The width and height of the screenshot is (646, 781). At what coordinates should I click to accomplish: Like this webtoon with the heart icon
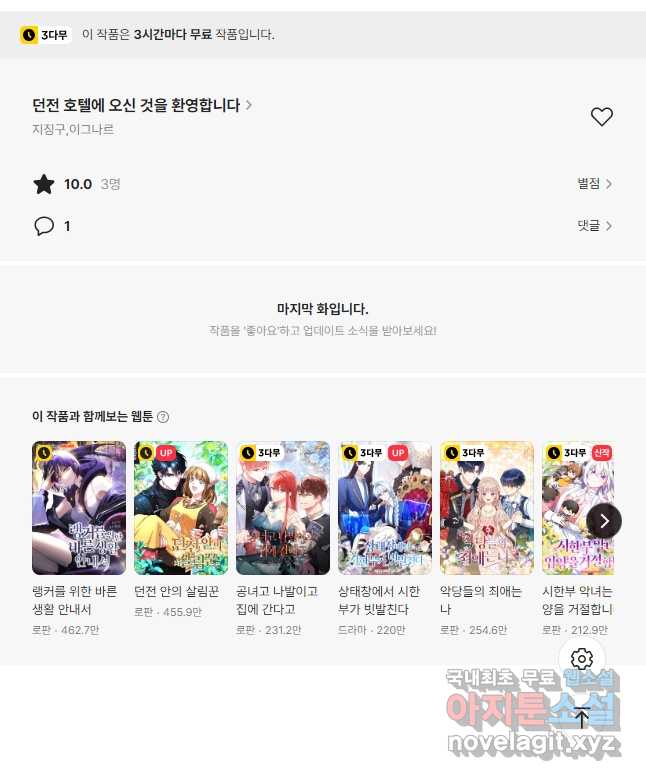(601, 117)
